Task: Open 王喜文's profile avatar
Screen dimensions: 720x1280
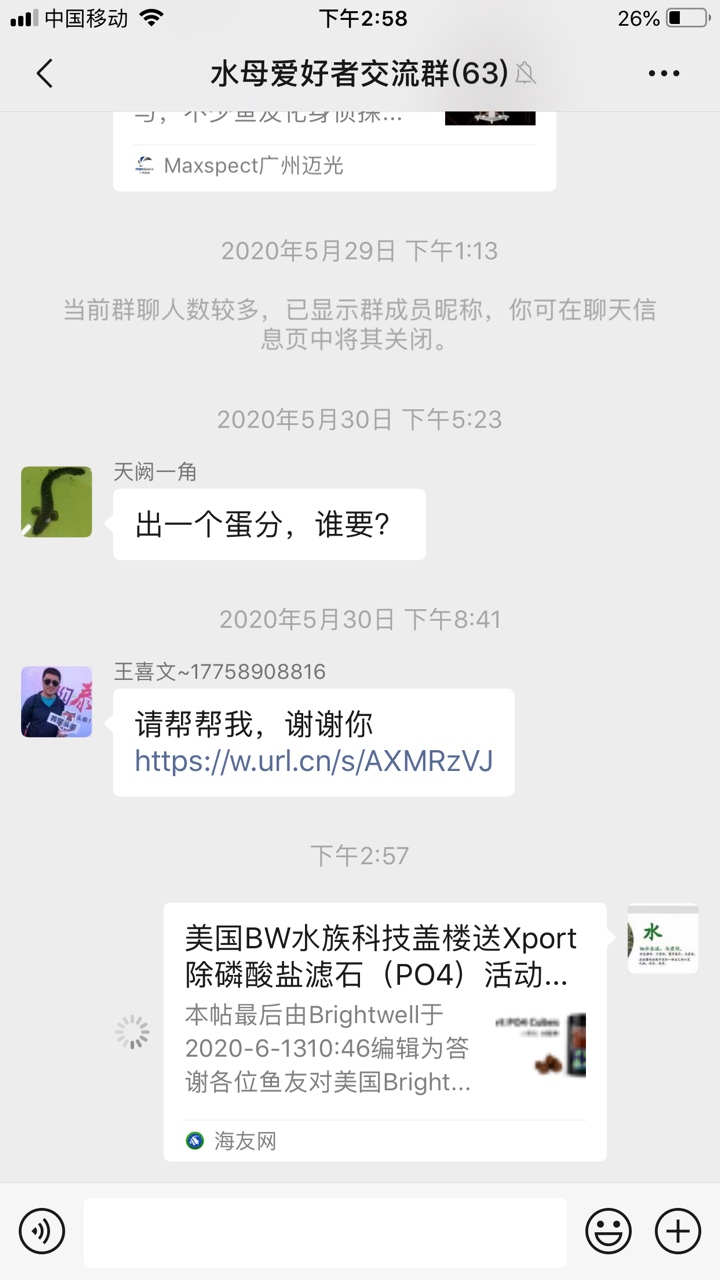Action: coord(57,702)
